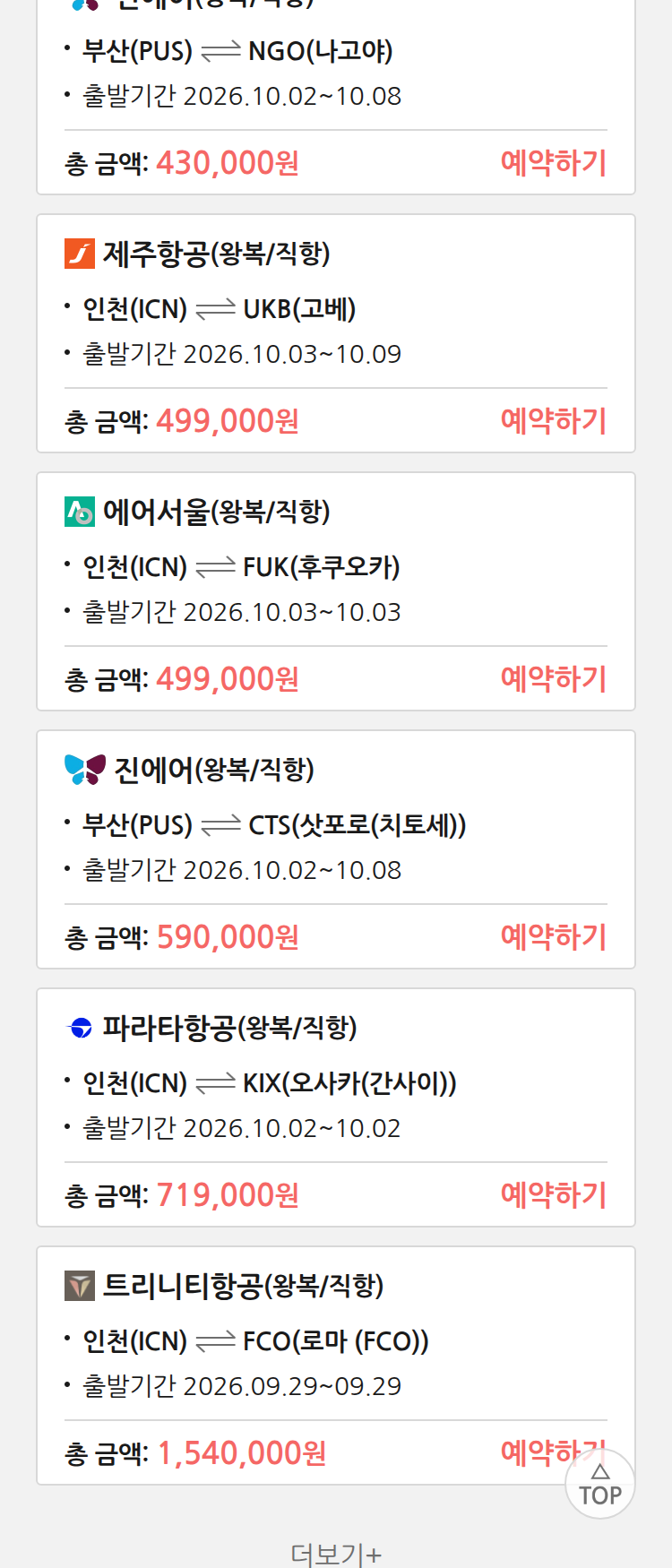Open the 파라타항공 Incheon–Osaka flight card
672x1568 pixels.
(336, 1107)
